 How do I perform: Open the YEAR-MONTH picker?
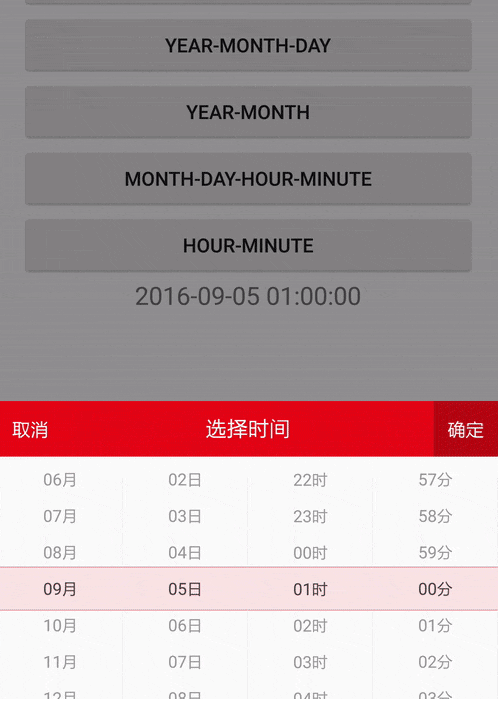coord(248,112)
